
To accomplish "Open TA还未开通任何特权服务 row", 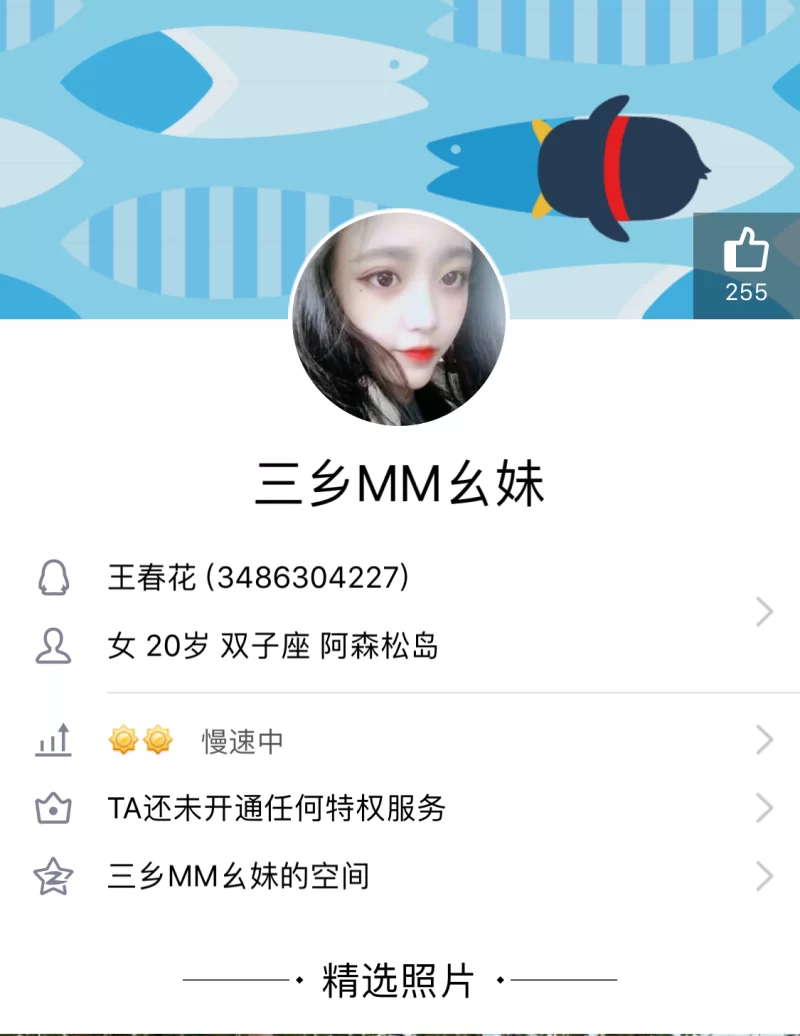I will pos(400,808).
